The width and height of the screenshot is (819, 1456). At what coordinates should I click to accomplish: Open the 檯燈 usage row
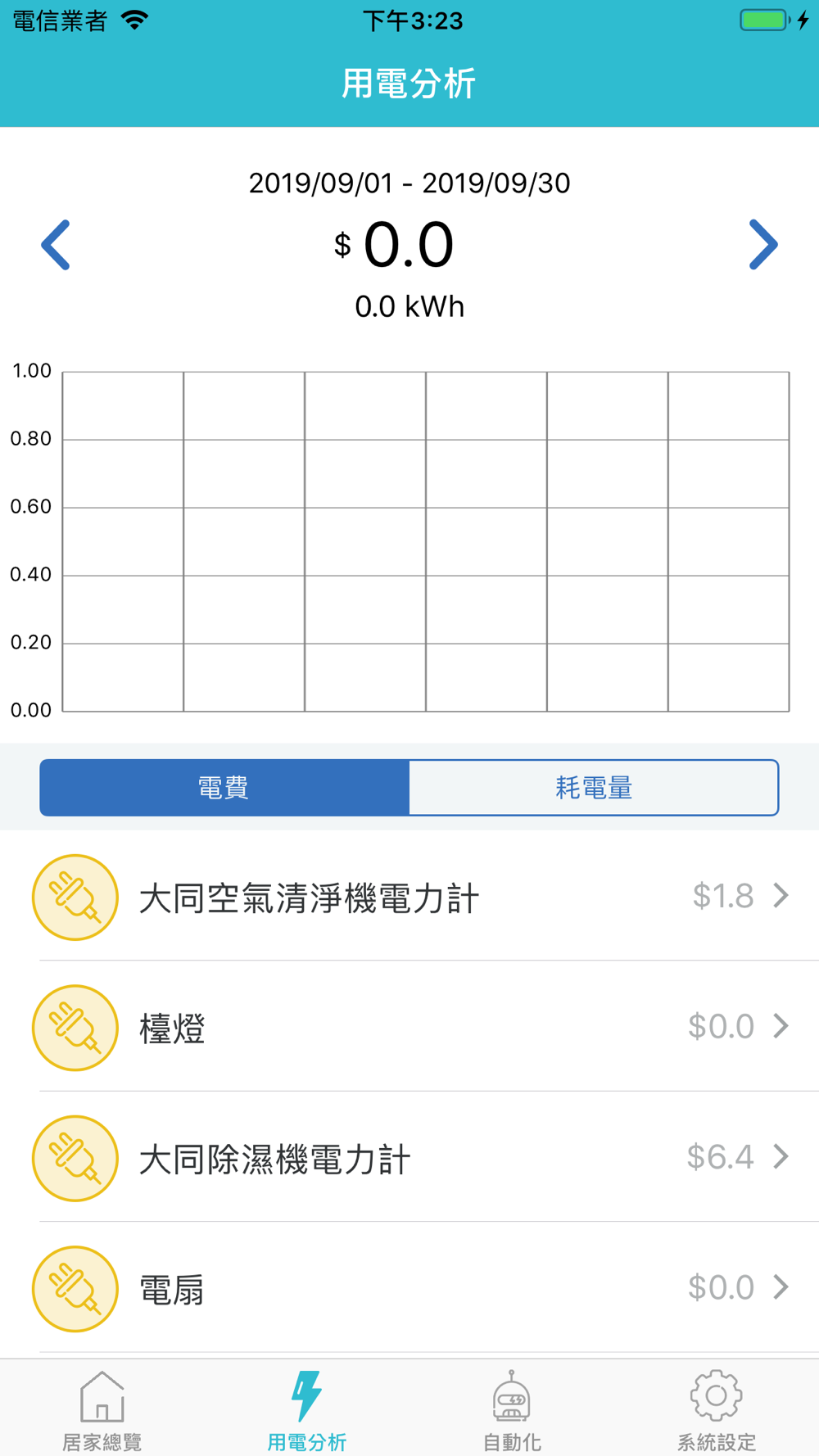409,1027
